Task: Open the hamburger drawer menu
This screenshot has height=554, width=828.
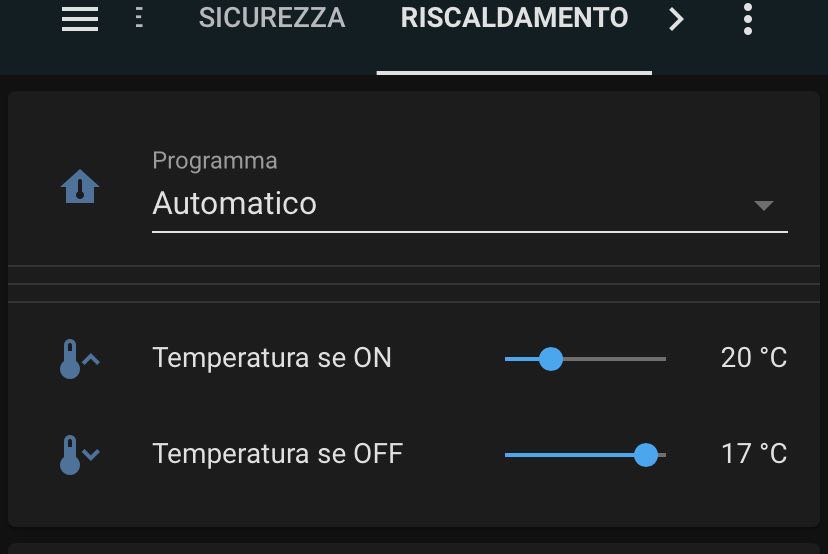Action: 80,19
